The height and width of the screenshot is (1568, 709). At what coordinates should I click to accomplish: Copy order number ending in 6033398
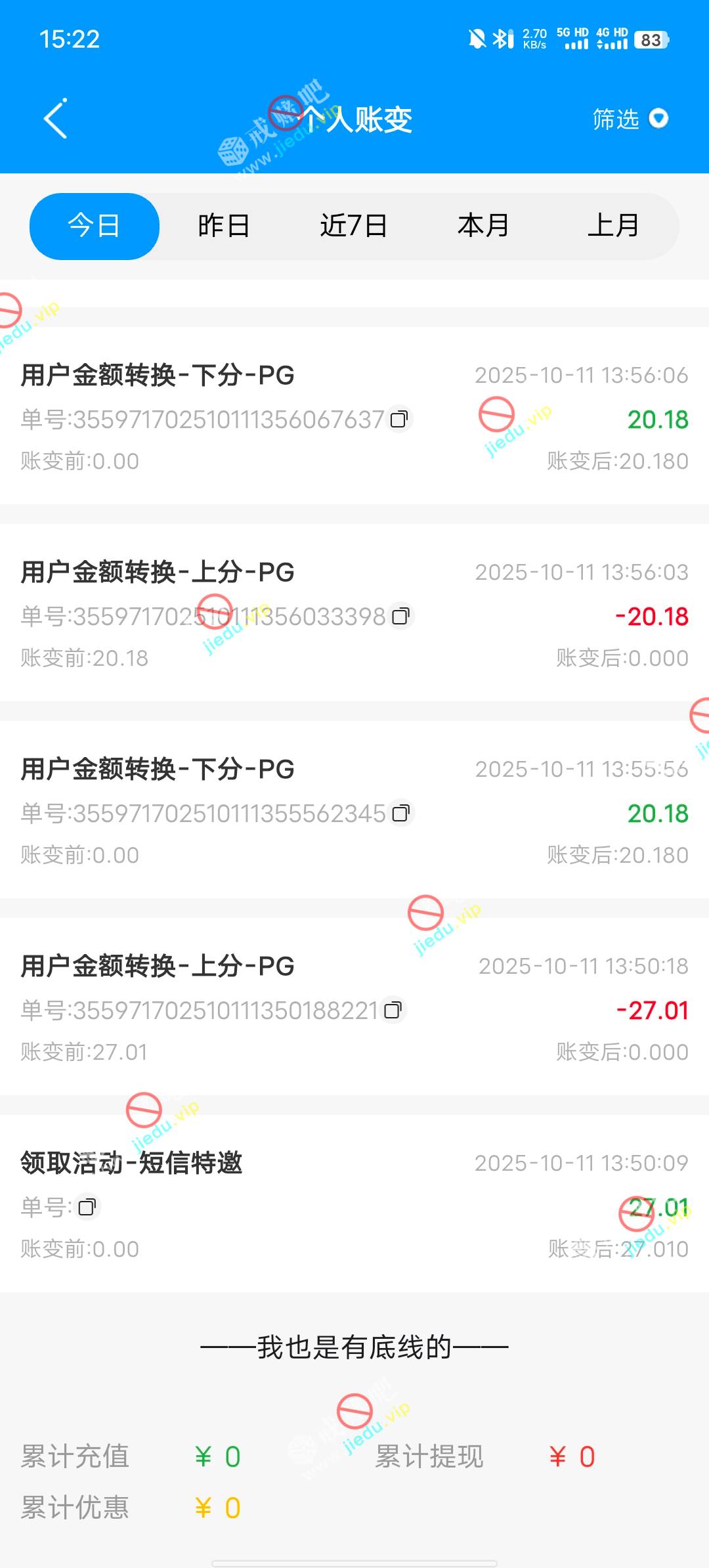coord(400,616)
